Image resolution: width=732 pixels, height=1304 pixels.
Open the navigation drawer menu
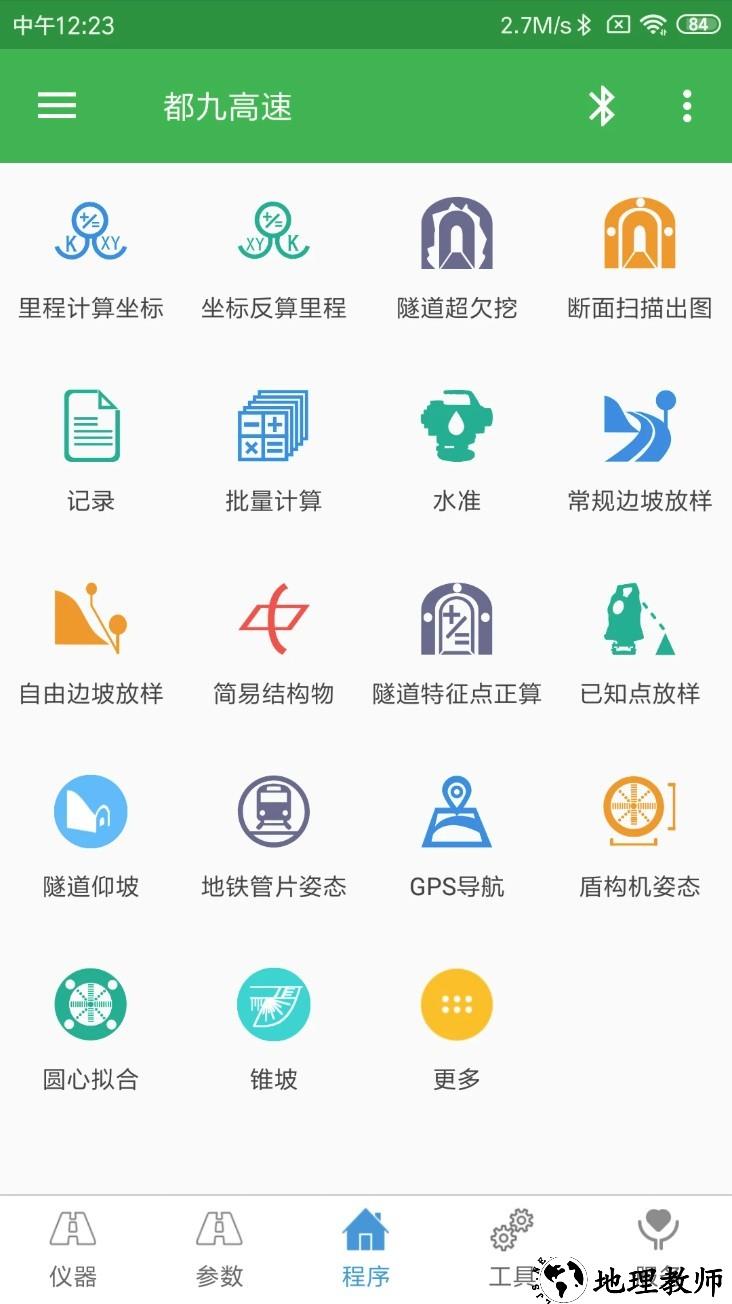coord(57,105)
